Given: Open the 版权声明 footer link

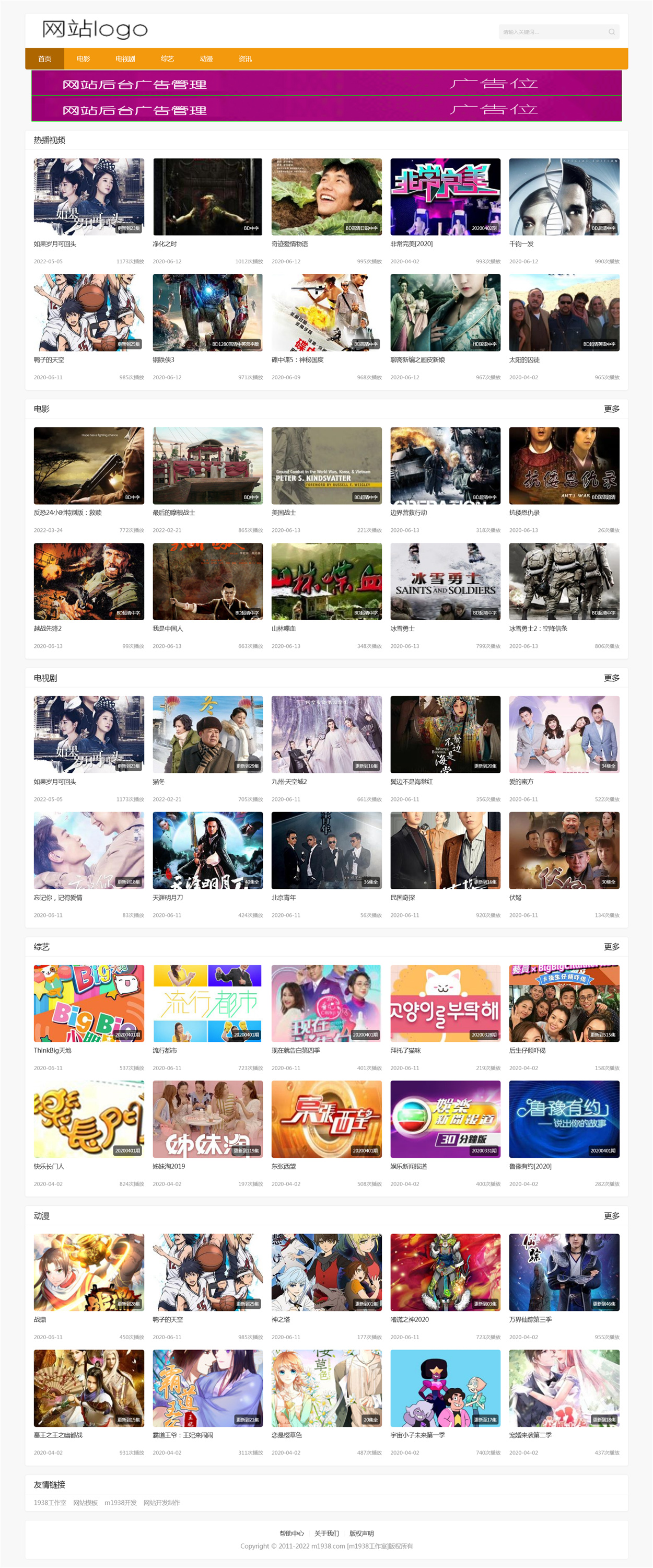Looking at the screenshot, I should pos(362,1534).
